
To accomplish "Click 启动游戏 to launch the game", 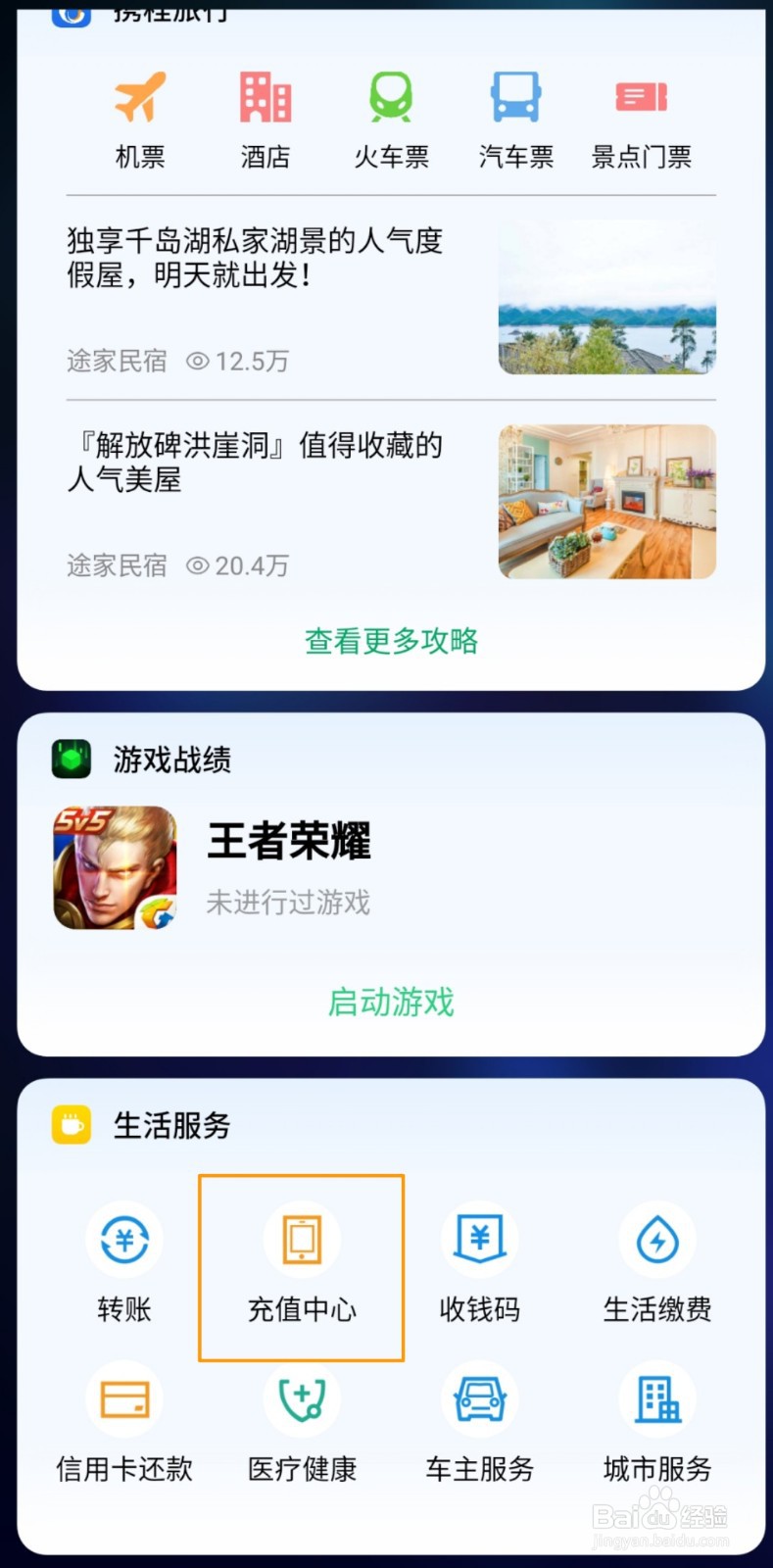I will tap(390, 1001).
